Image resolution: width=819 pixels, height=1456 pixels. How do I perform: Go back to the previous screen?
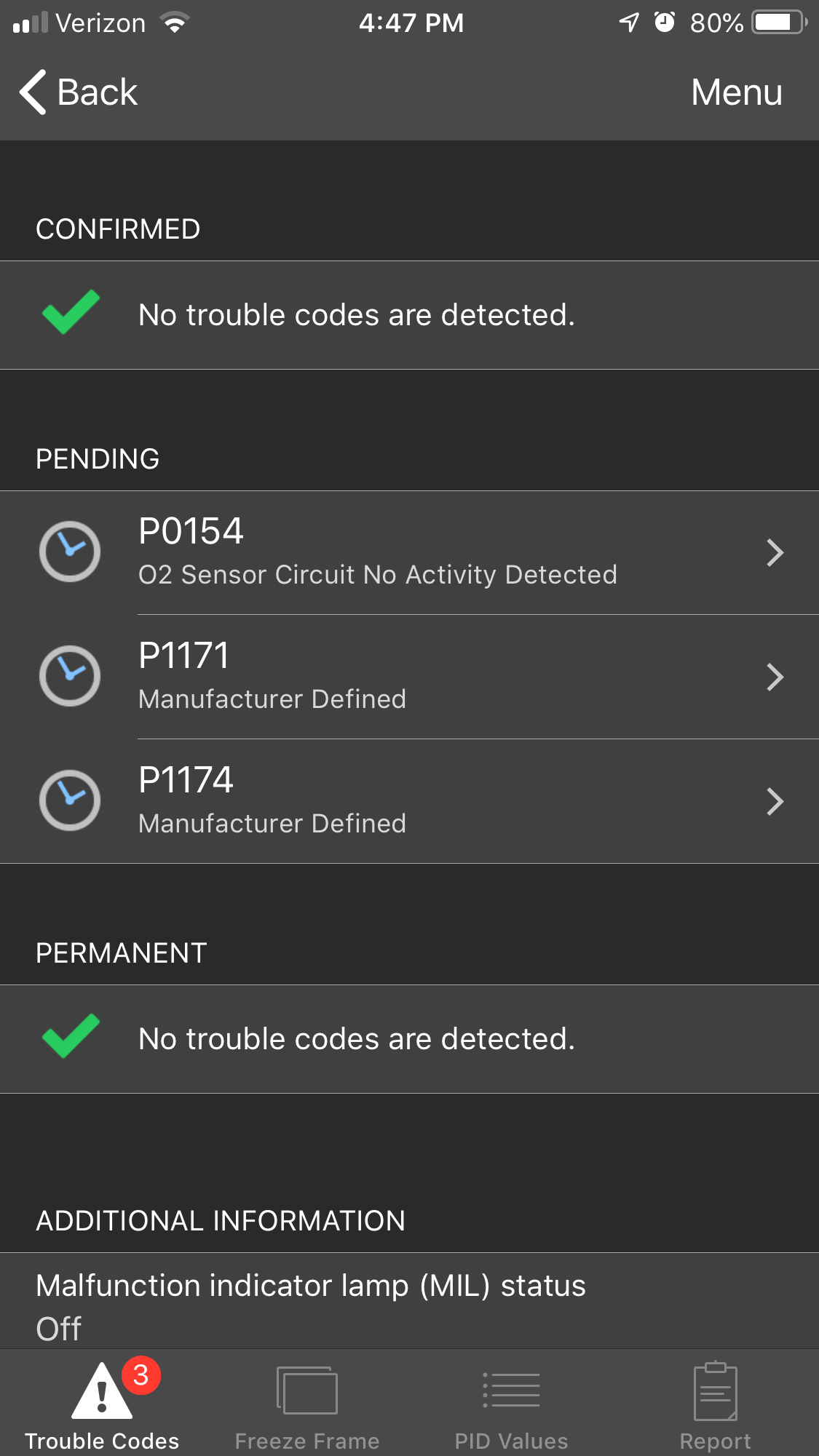click(x=79, y=92)
